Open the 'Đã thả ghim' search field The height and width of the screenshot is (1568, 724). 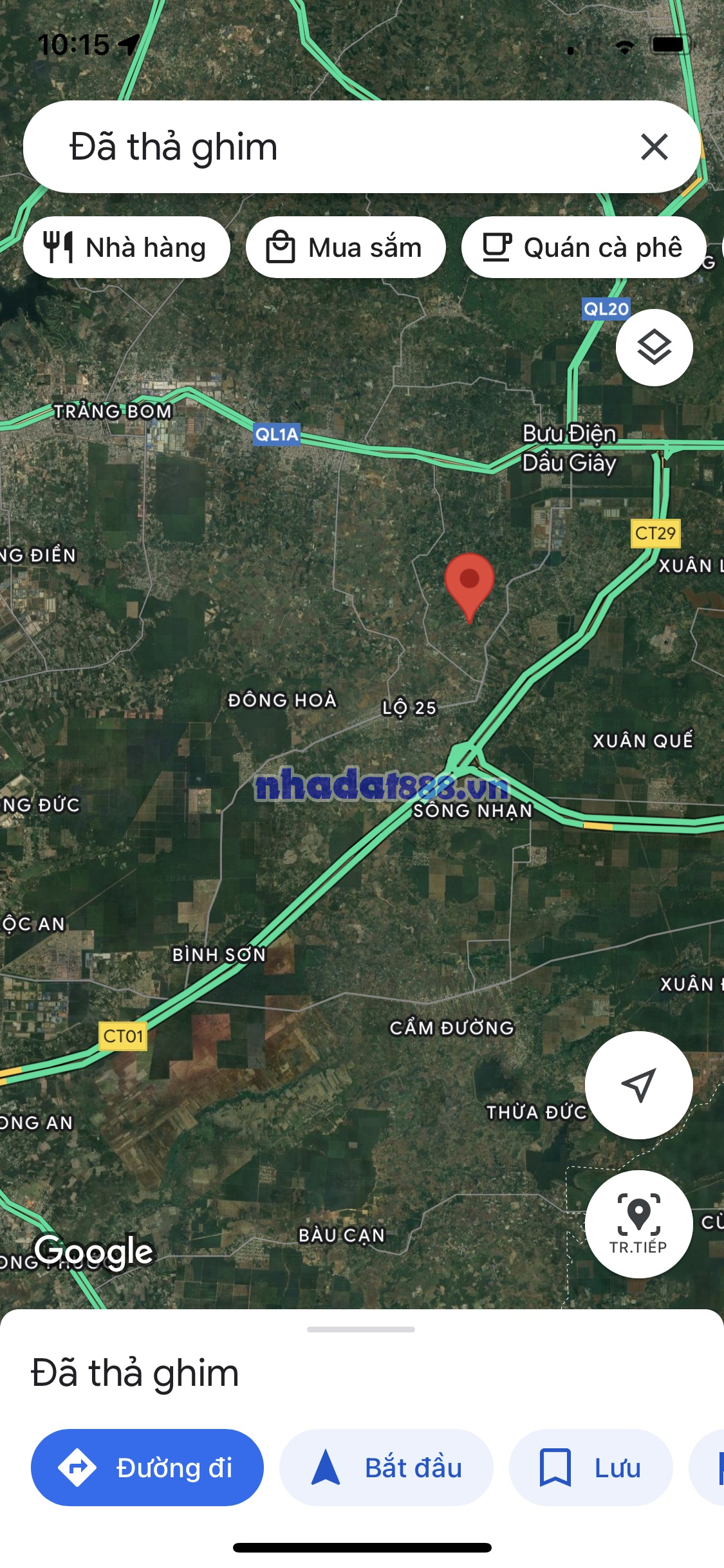point(322,147)
